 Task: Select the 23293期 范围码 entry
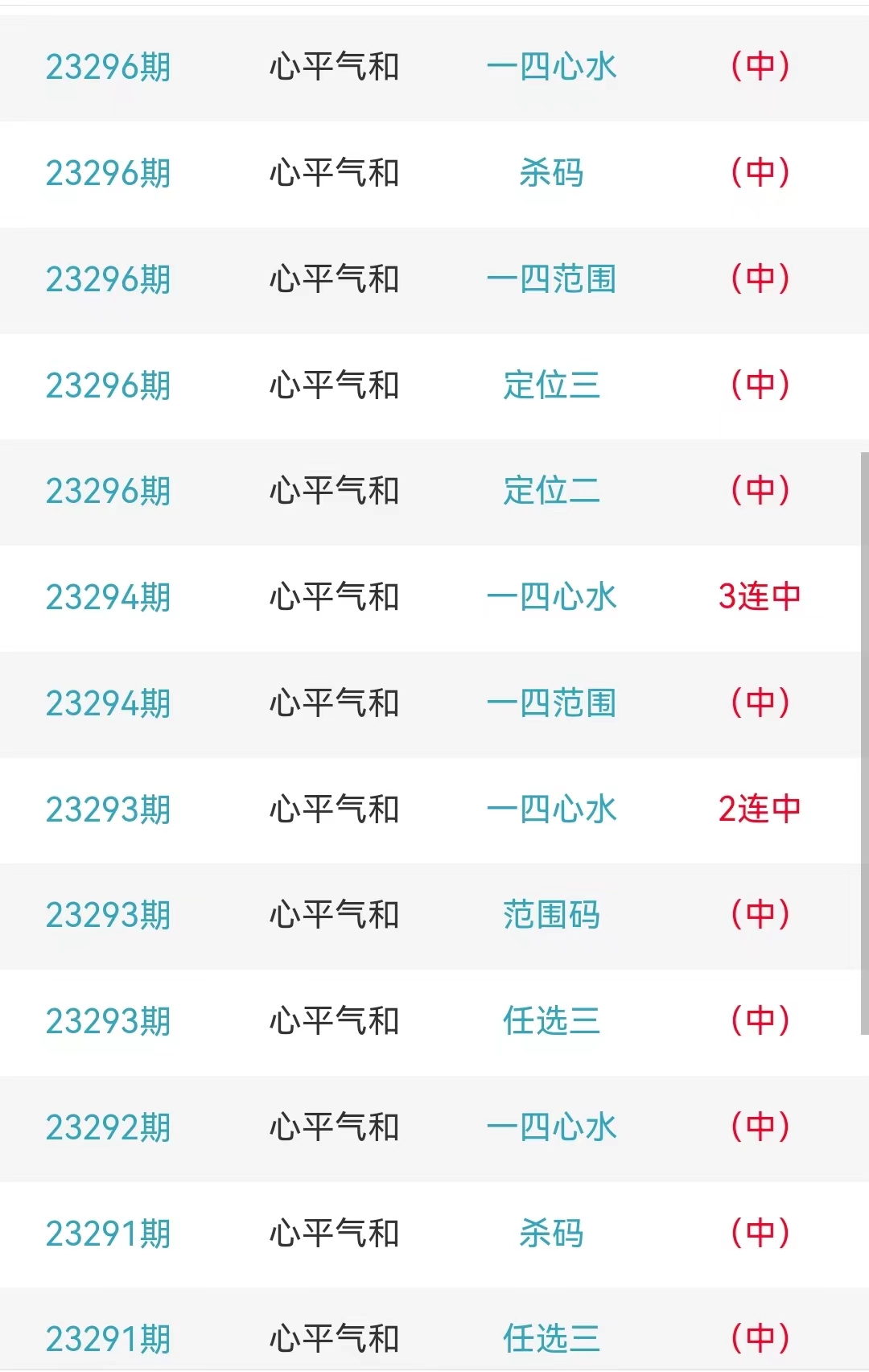(x=551, y=915)
